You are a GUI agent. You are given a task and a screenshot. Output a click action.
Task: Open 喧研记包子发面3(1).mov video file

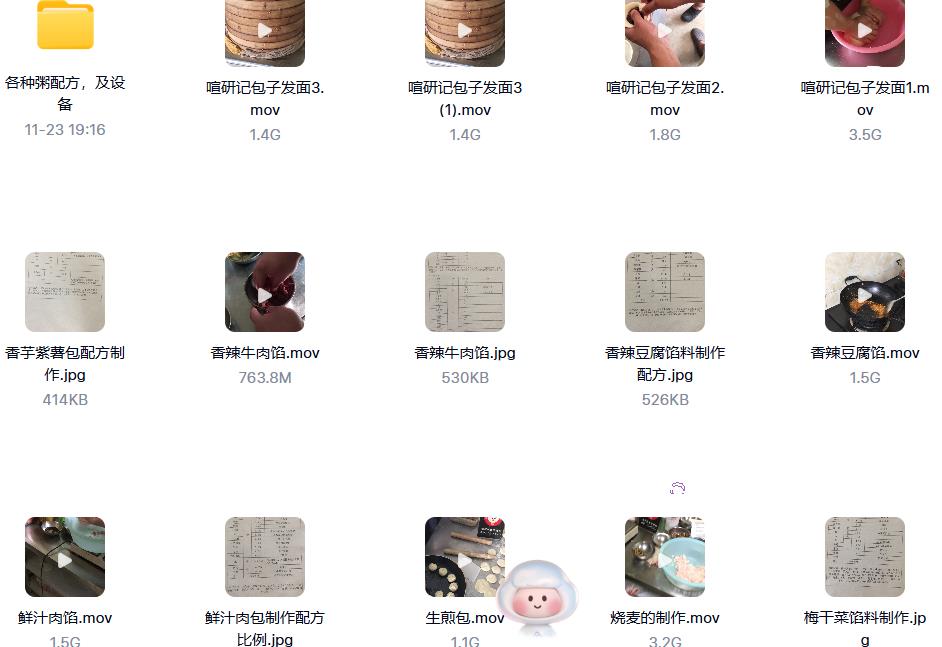pos(465,32)
